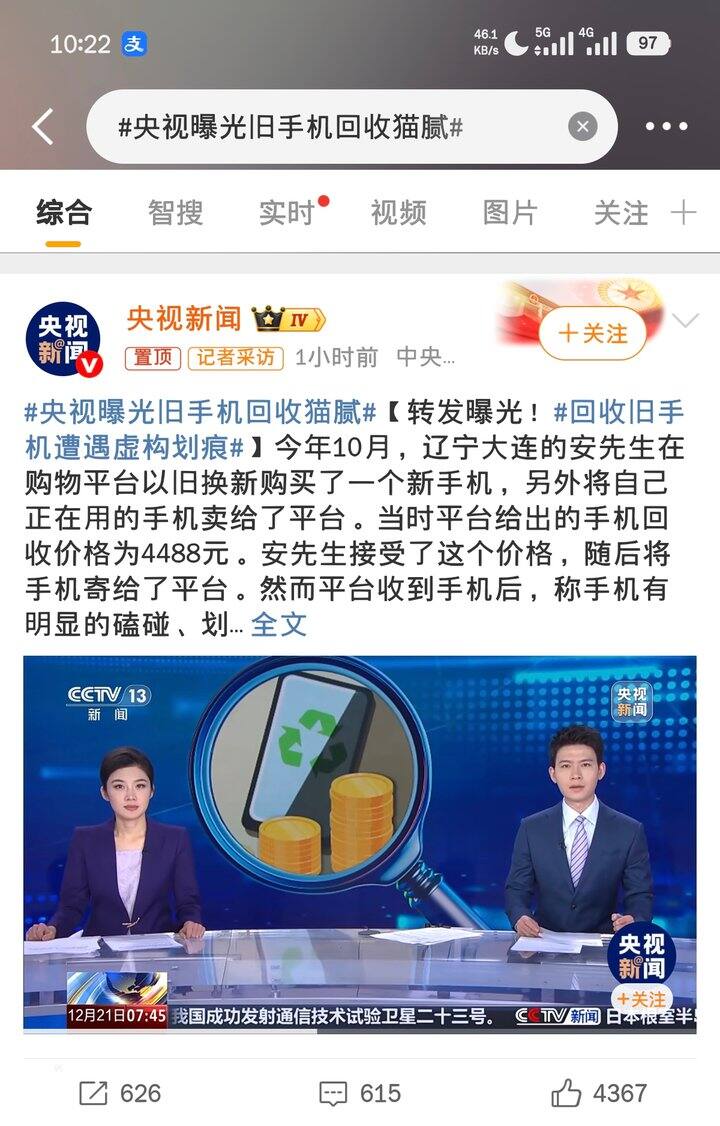Clear the search text

pyautogui.click(x=582, y=127)
